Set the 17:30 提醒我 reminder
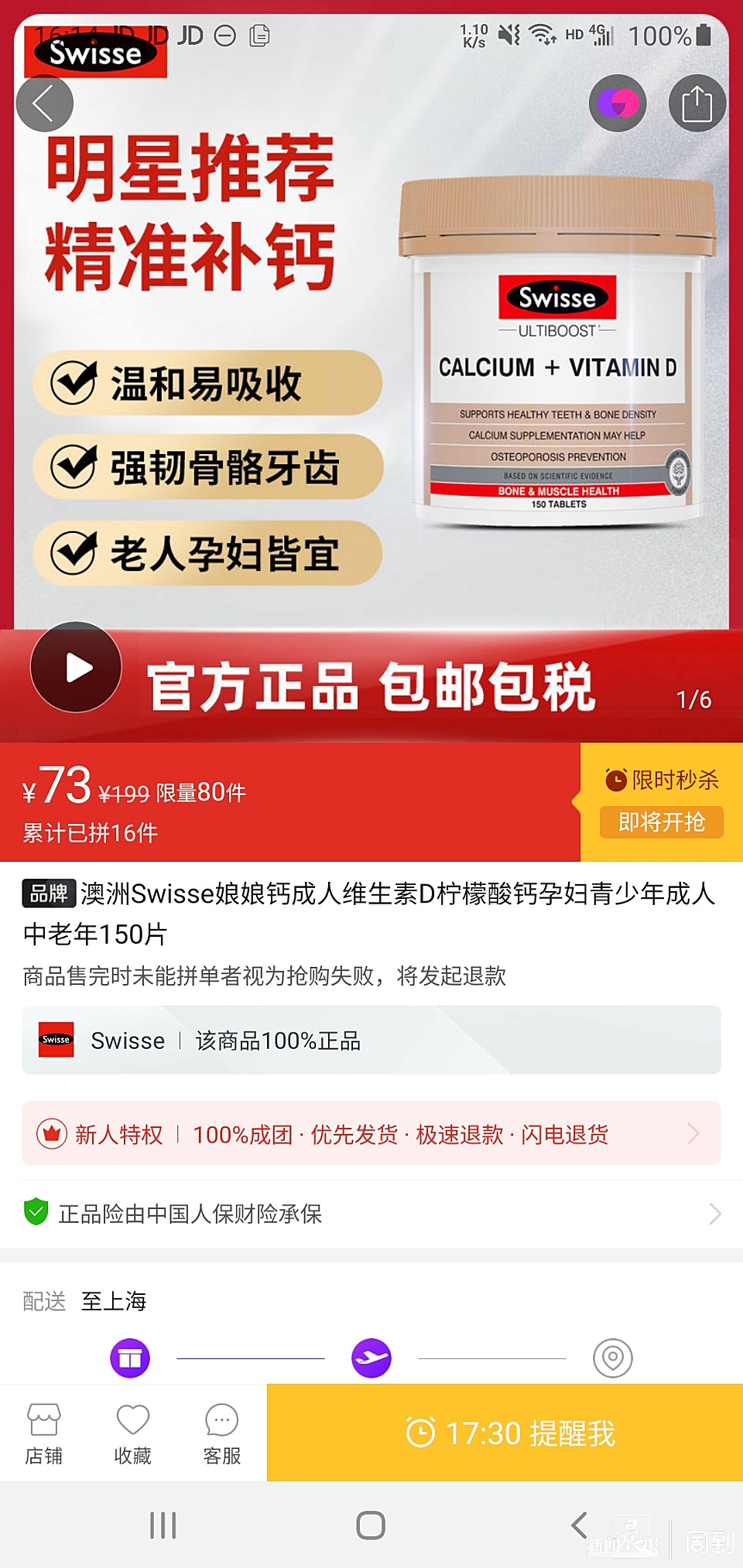This screenshot has width=743, height=1568. click(x=505, y=1433)
